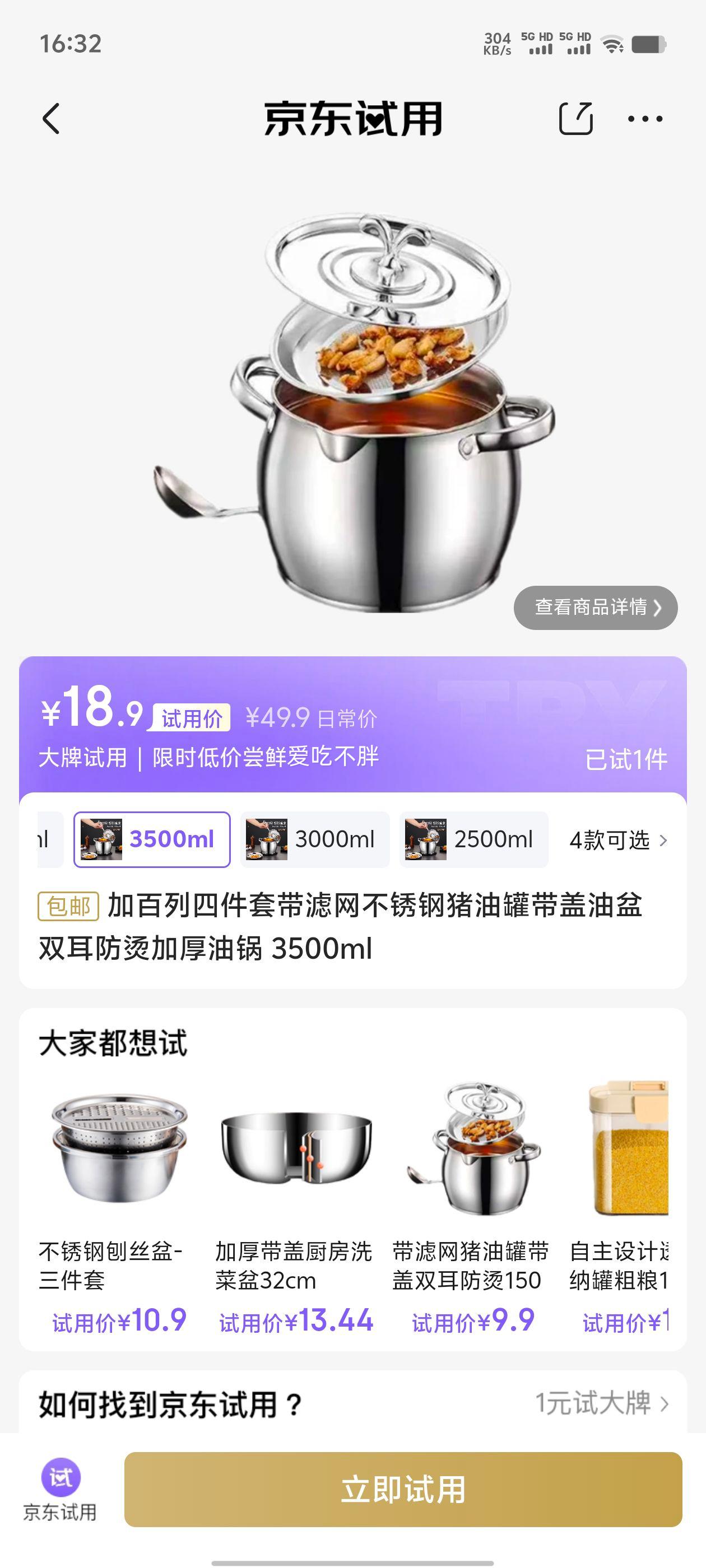Open the more options menu icon
Image resolution: width=706 pixels, height=1568 pixels.
[x=645, y=118]
